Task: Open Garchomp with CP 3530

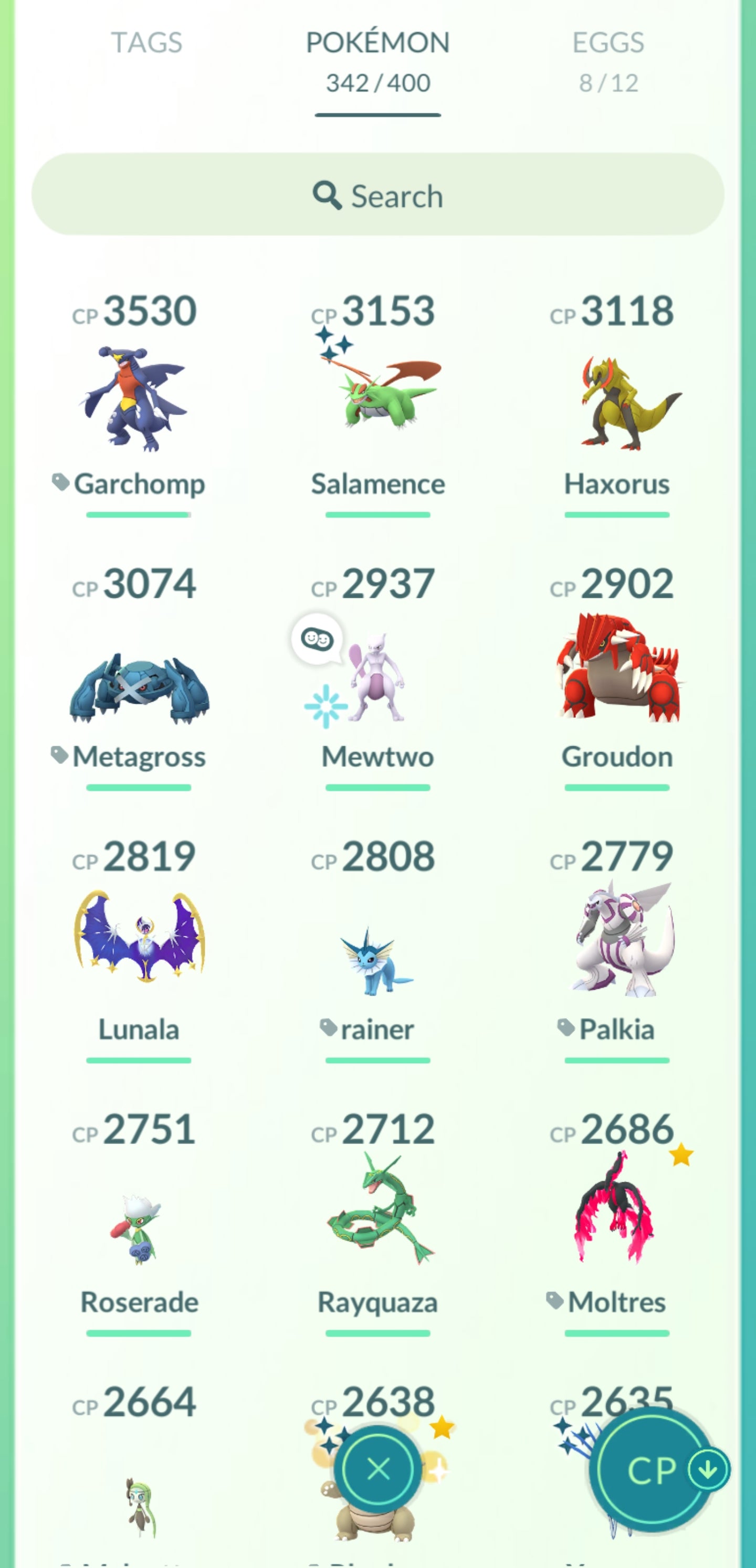Action: (x=138, y=399)
